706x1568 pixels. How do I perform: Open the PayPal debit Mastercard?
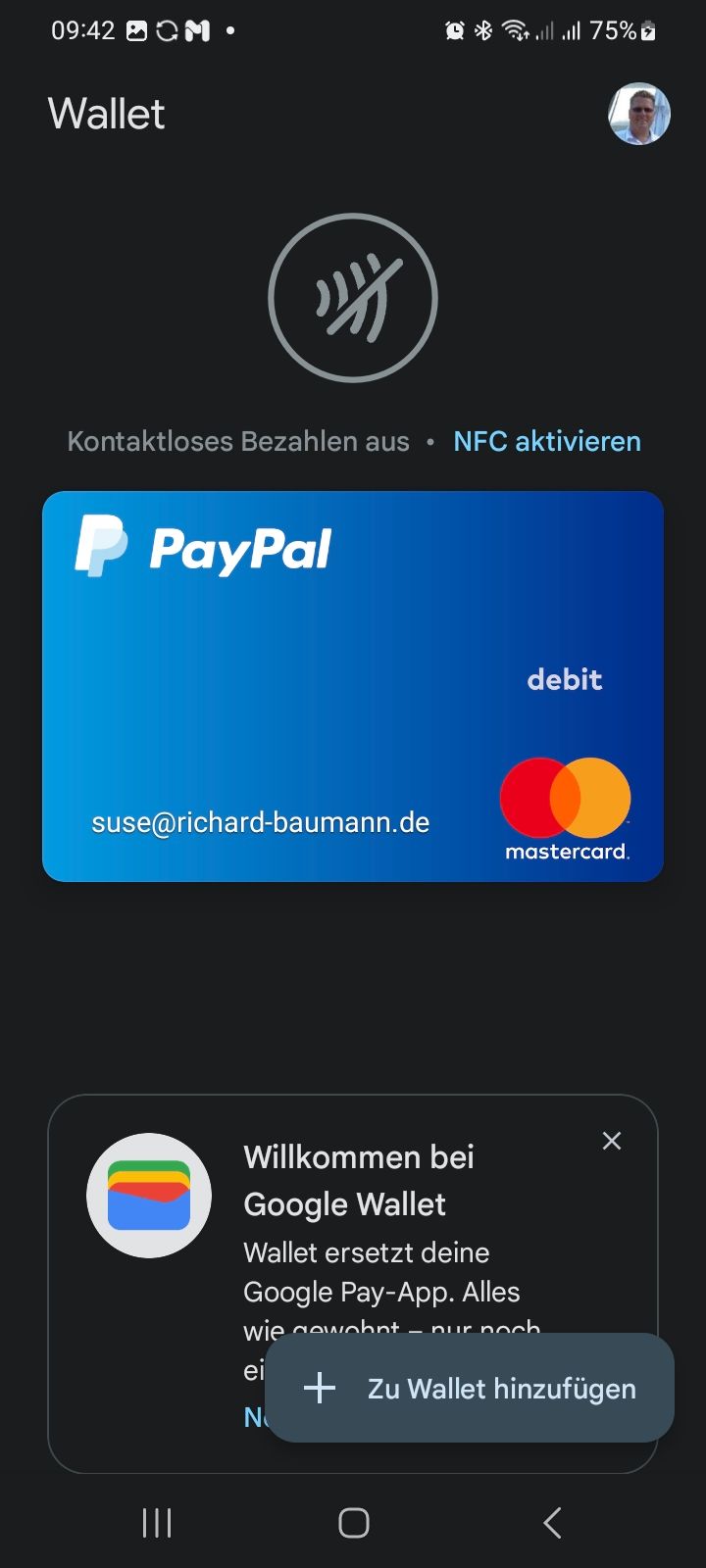click(x=353, y=686)
